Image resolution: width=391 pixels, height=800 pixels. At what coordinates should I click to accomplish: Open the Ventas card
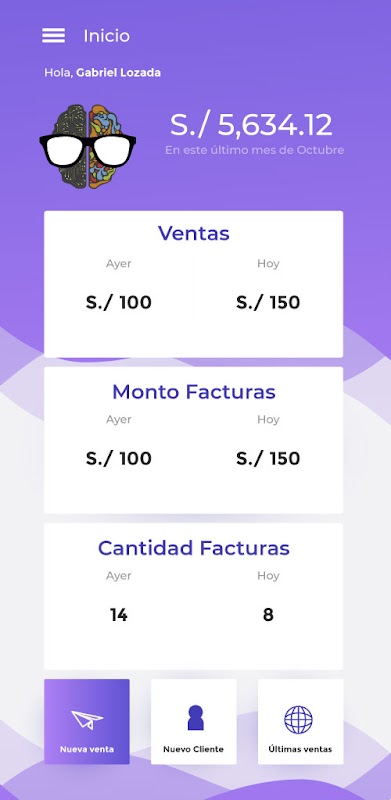coord(193,284)
